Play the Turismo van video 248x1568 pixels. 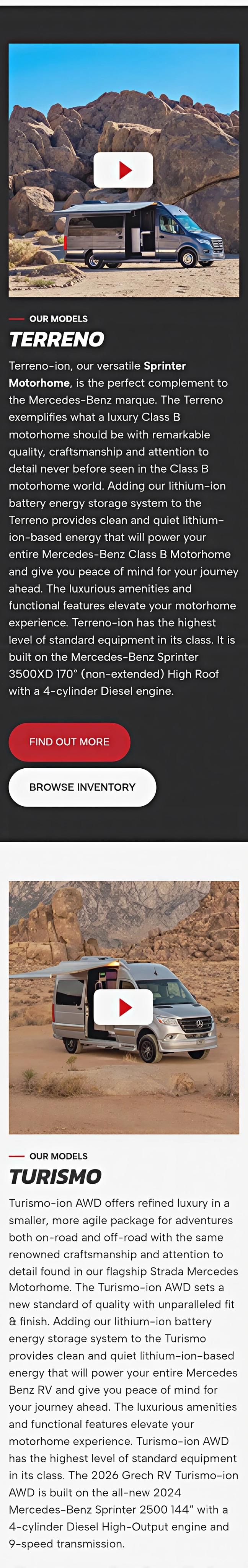[x=123, y=1007]
